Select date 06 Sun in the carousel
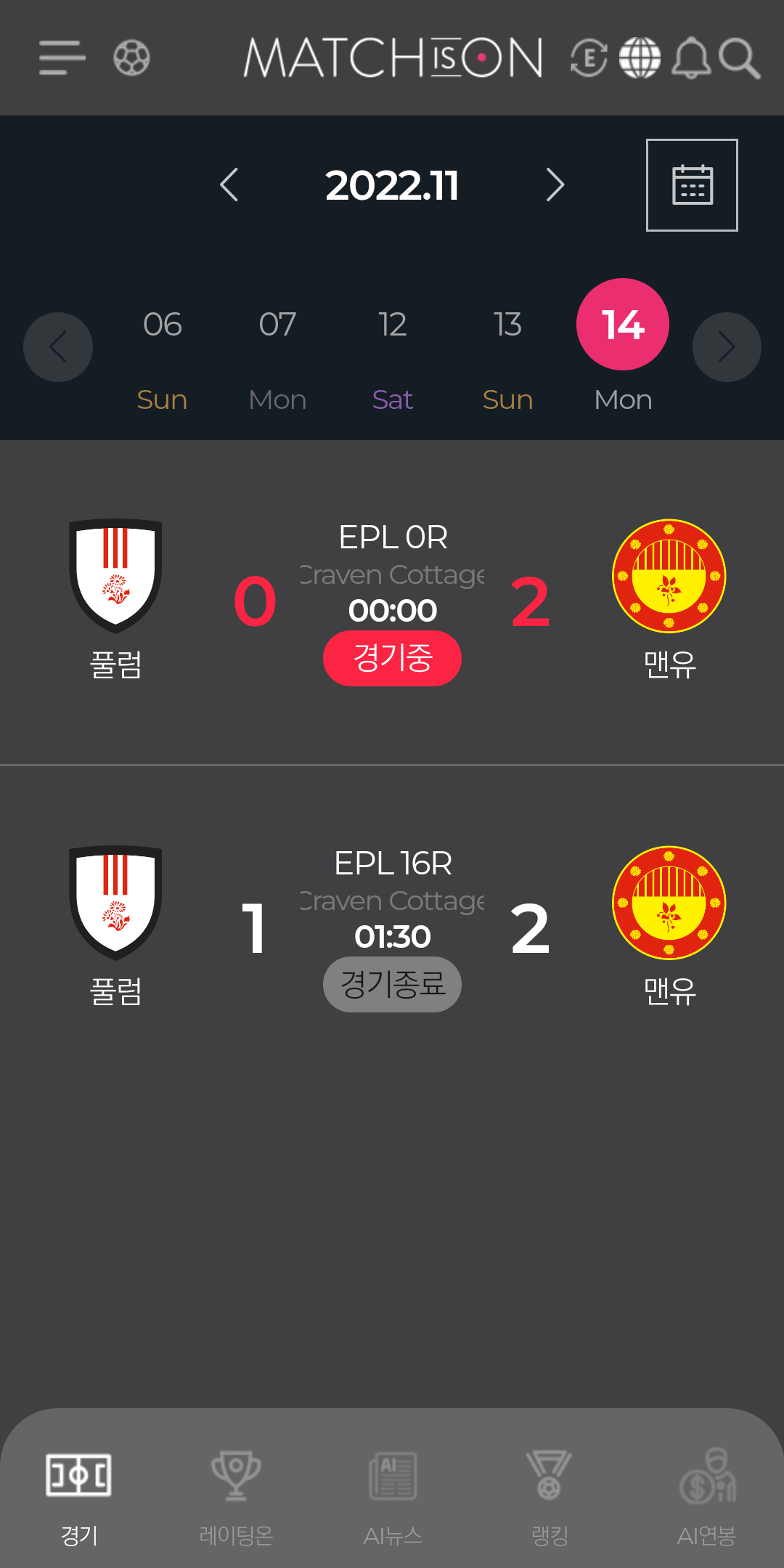 [x=162, y=325]
